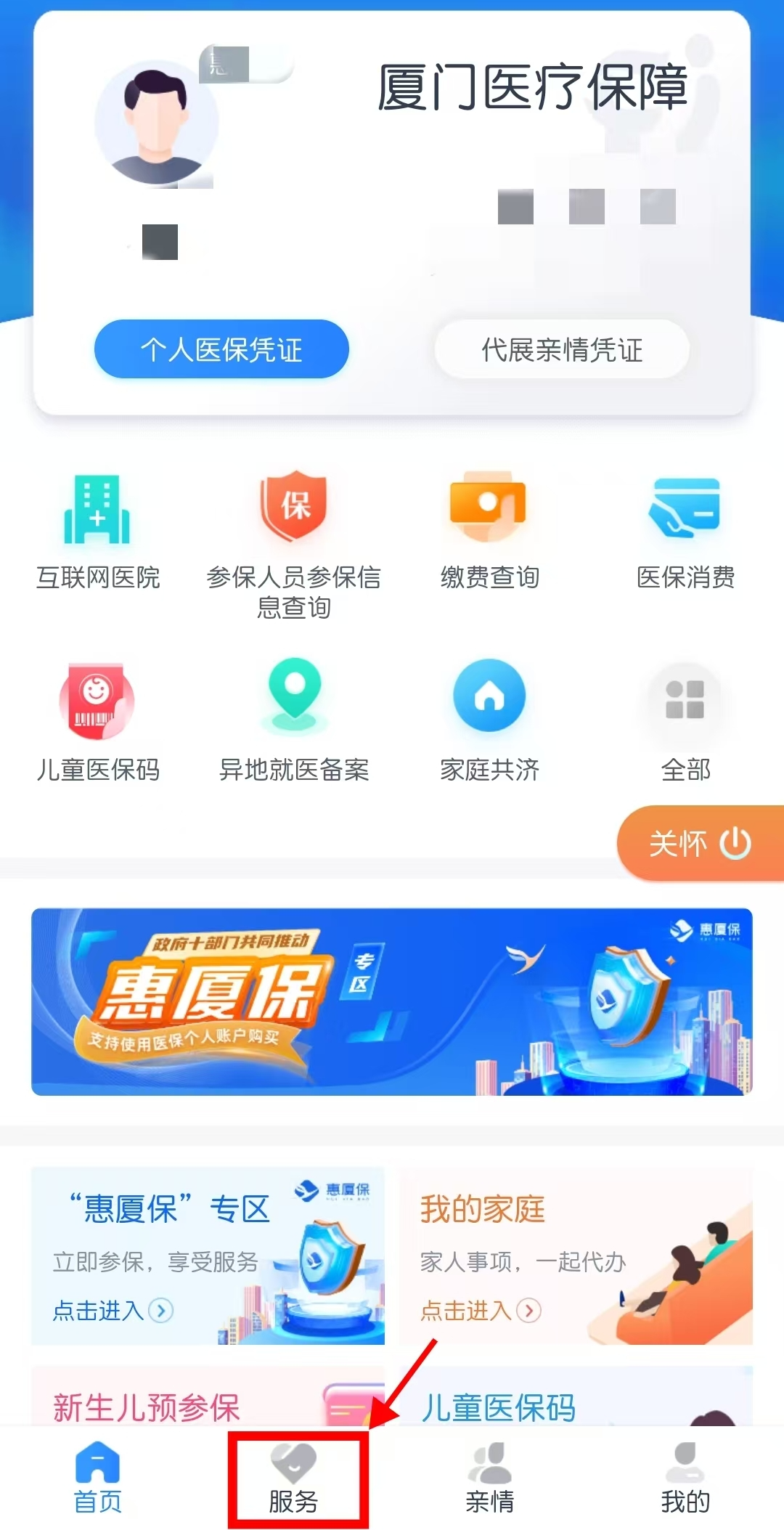The image size is (784, 1530).
Task: Select the 参保人员参保信息查询 icon
Action: pos(293,508)
